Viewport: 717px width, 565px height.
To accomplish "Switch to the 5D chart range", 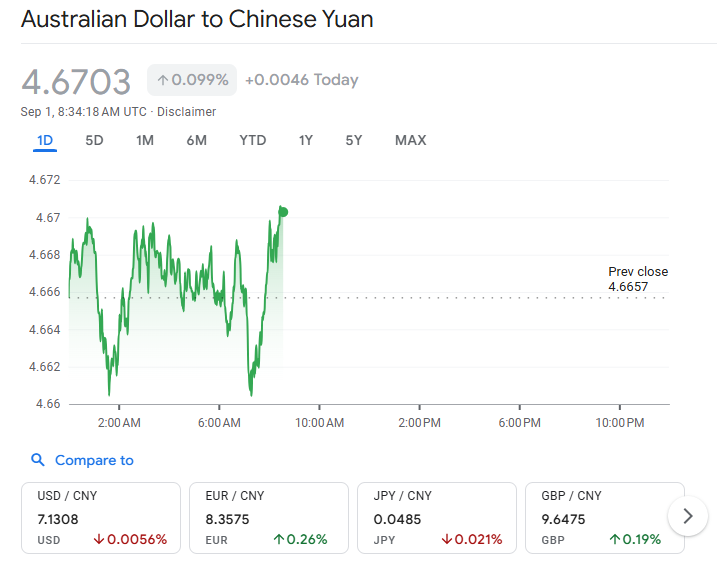I will 94,140.
